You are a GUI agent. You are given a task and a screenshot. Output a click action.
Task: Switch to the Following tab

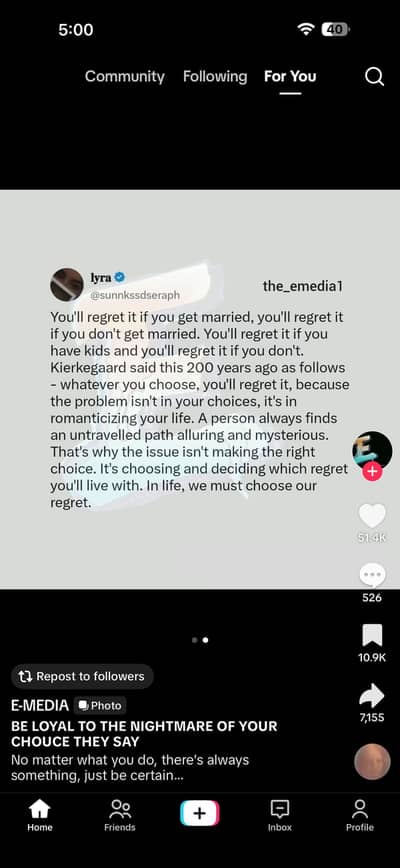coord(215,76)
